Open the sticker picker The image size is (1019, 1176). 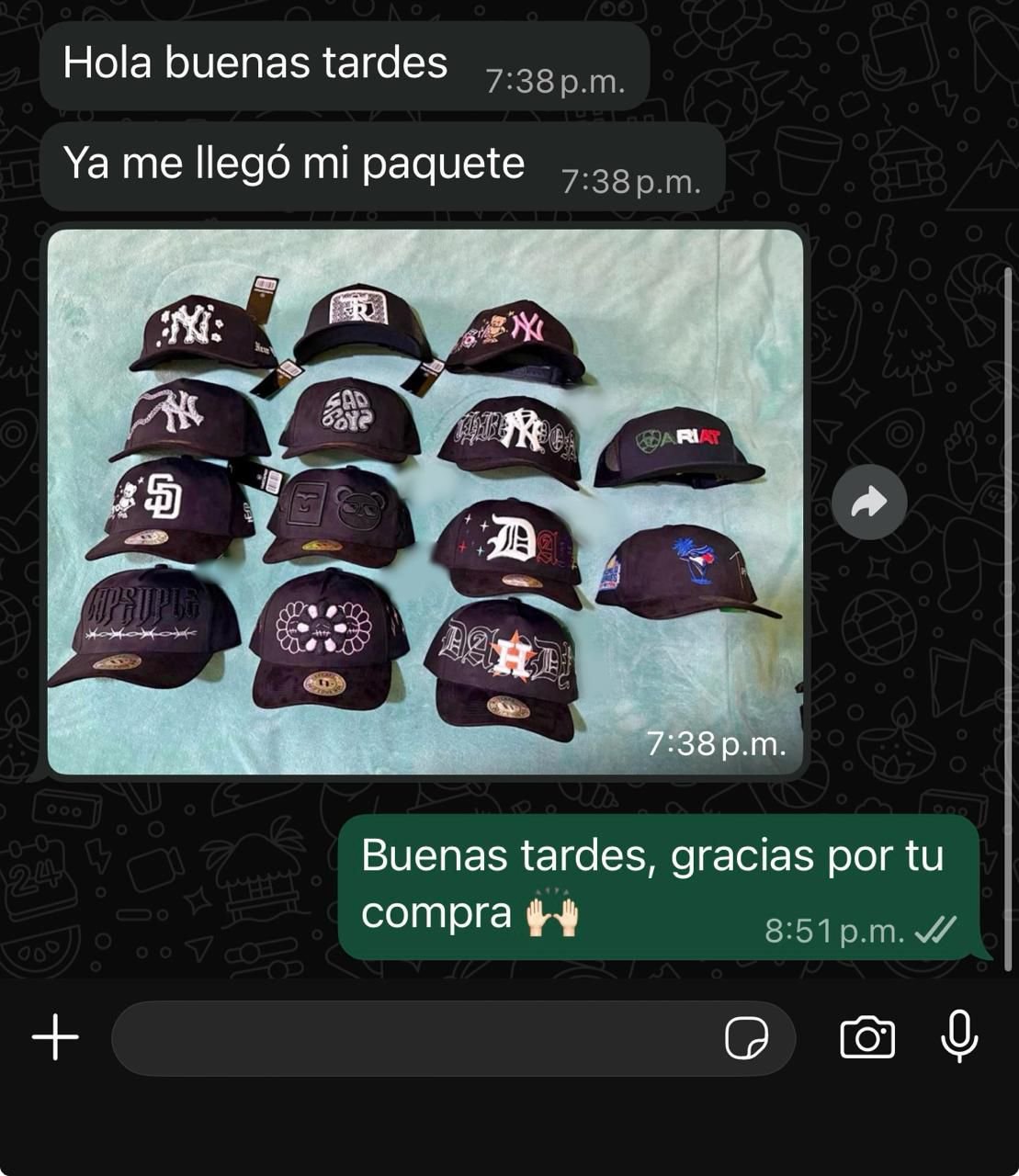pyautogui.click(x=746, y=1038)
